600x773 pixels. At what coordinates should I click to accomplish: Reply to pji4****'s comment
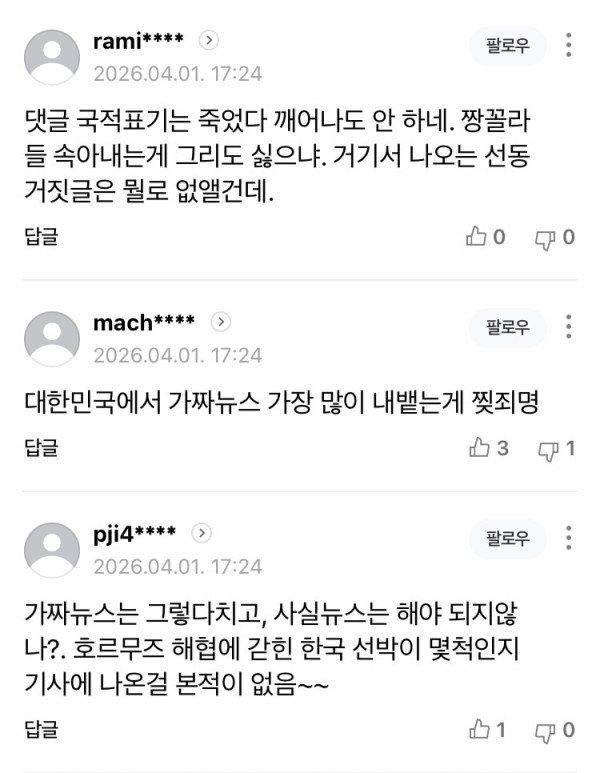41,729
